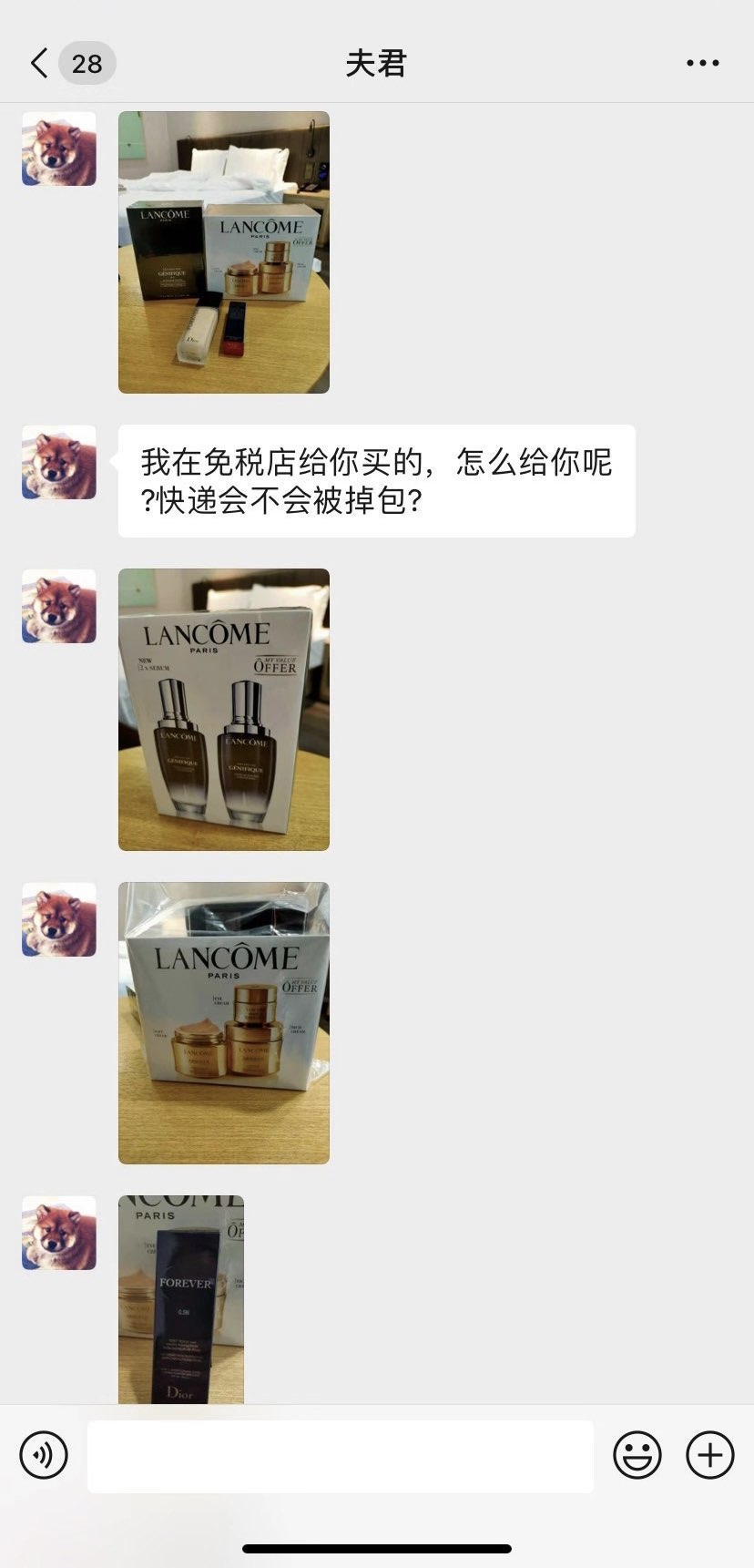Open the emoji sticker panel
The width and height of the screenshot is (754, 1568).
coord(637,1455)
